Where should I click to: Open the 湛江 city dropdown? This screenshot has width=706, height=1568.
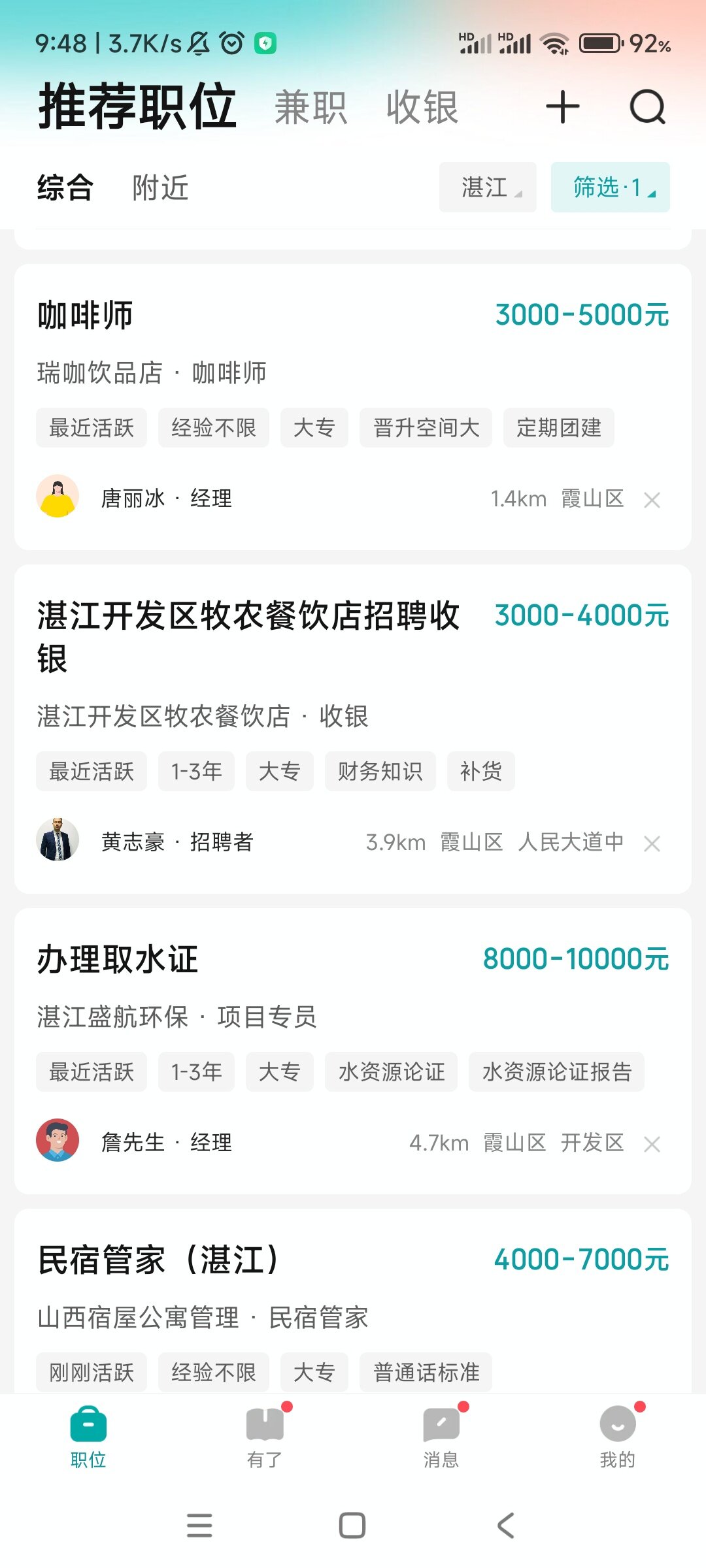point(488,188)
